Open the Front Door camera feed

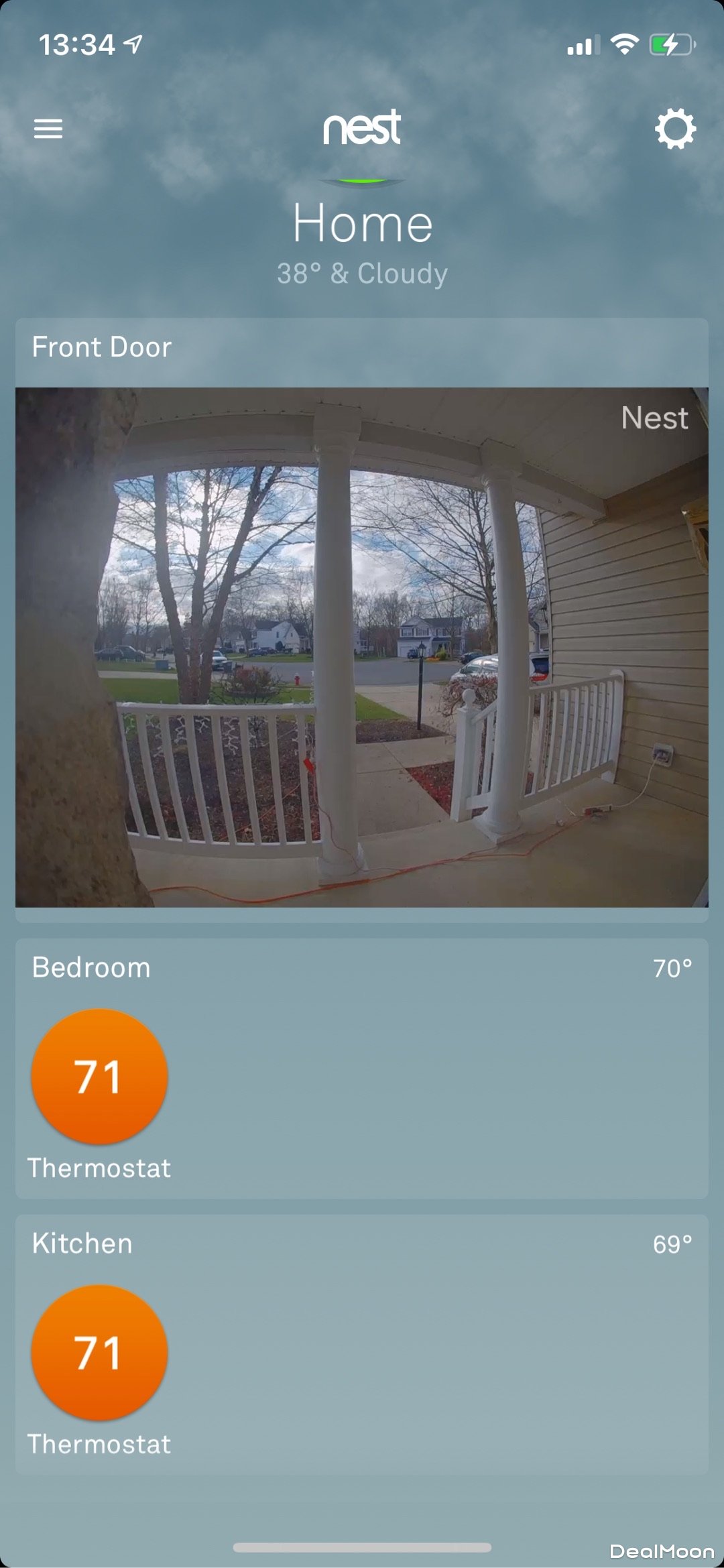[x=362, y=647]
